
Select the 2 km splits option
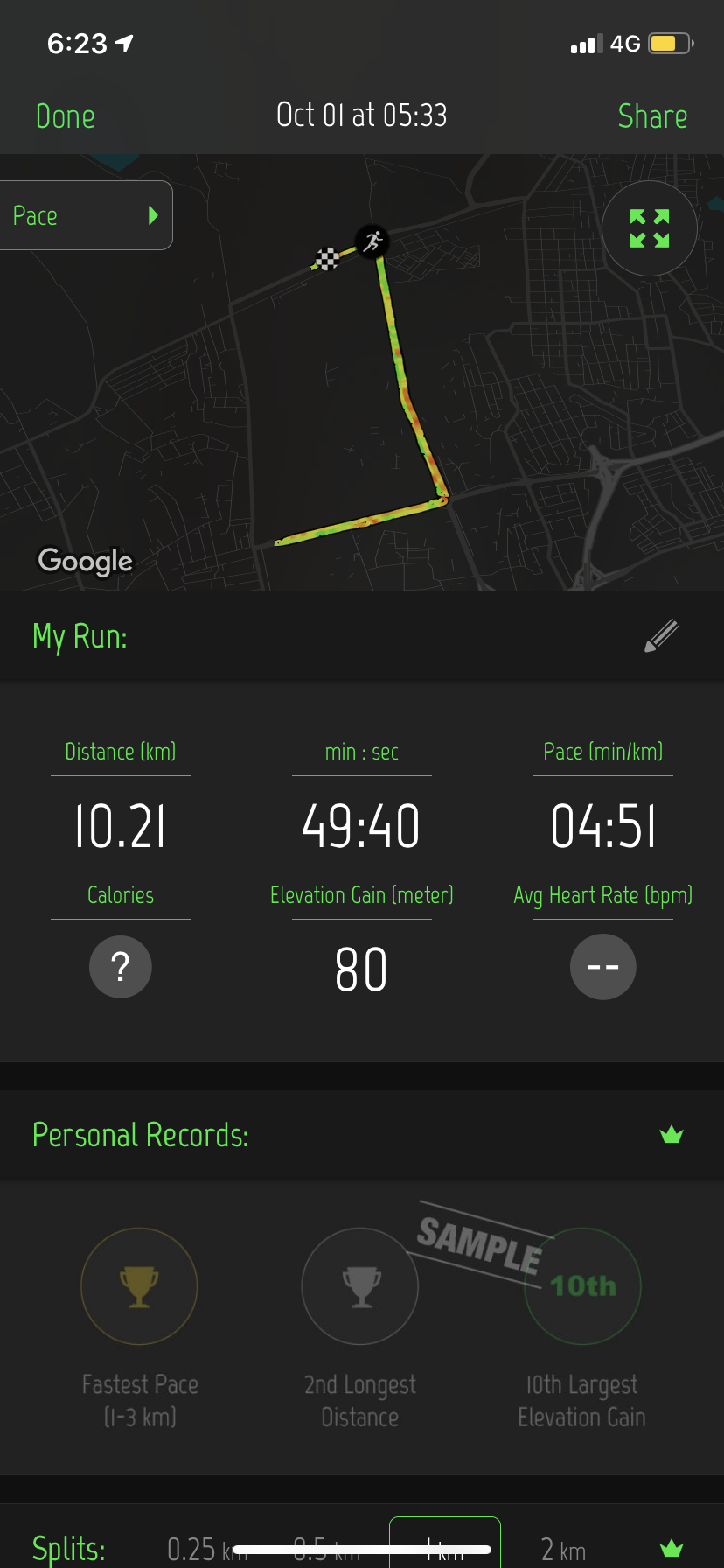click(563, 1550)
